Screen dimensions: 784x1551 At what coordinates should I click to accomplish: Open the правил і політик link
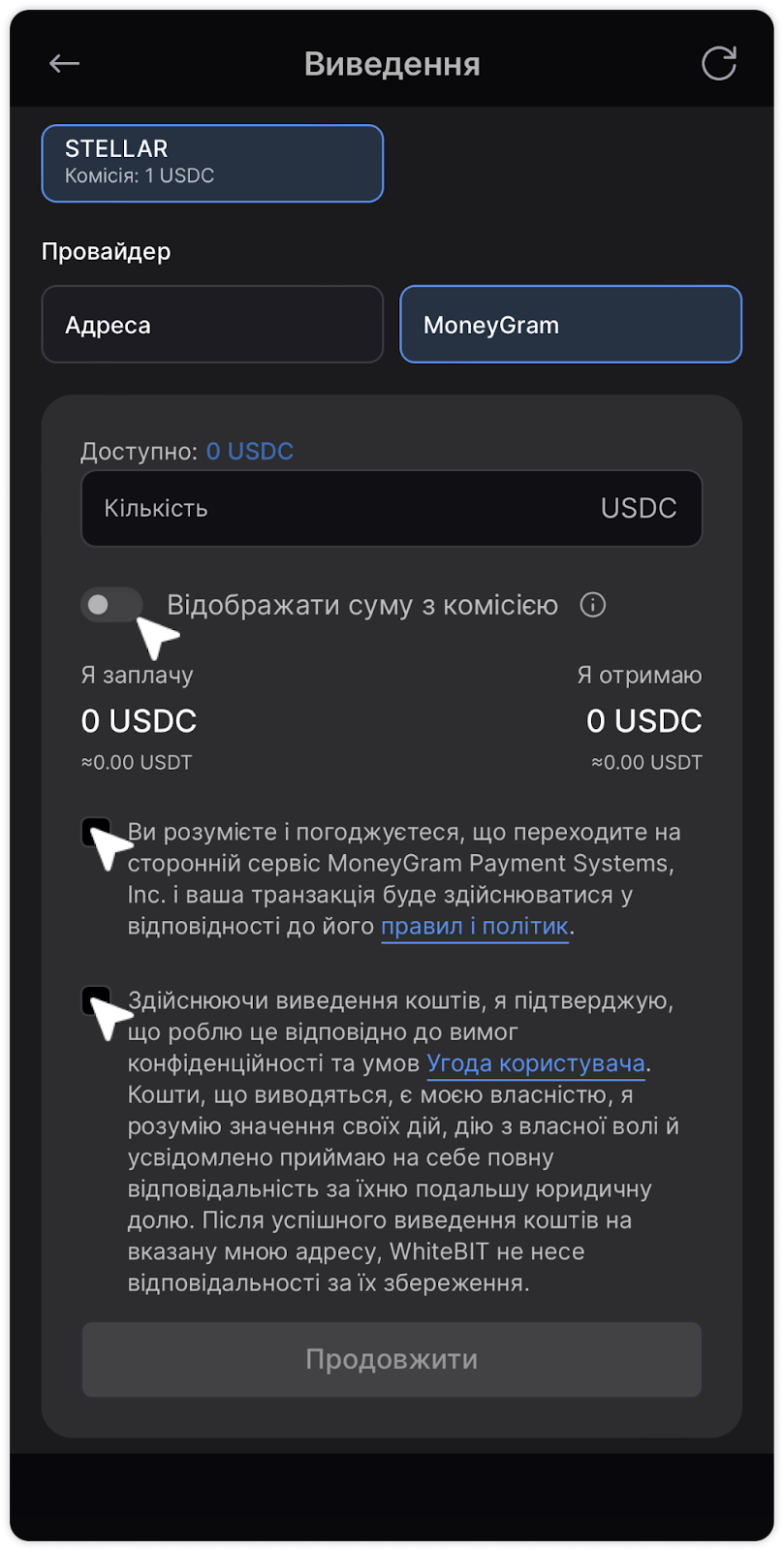click(x=474, y=926)
